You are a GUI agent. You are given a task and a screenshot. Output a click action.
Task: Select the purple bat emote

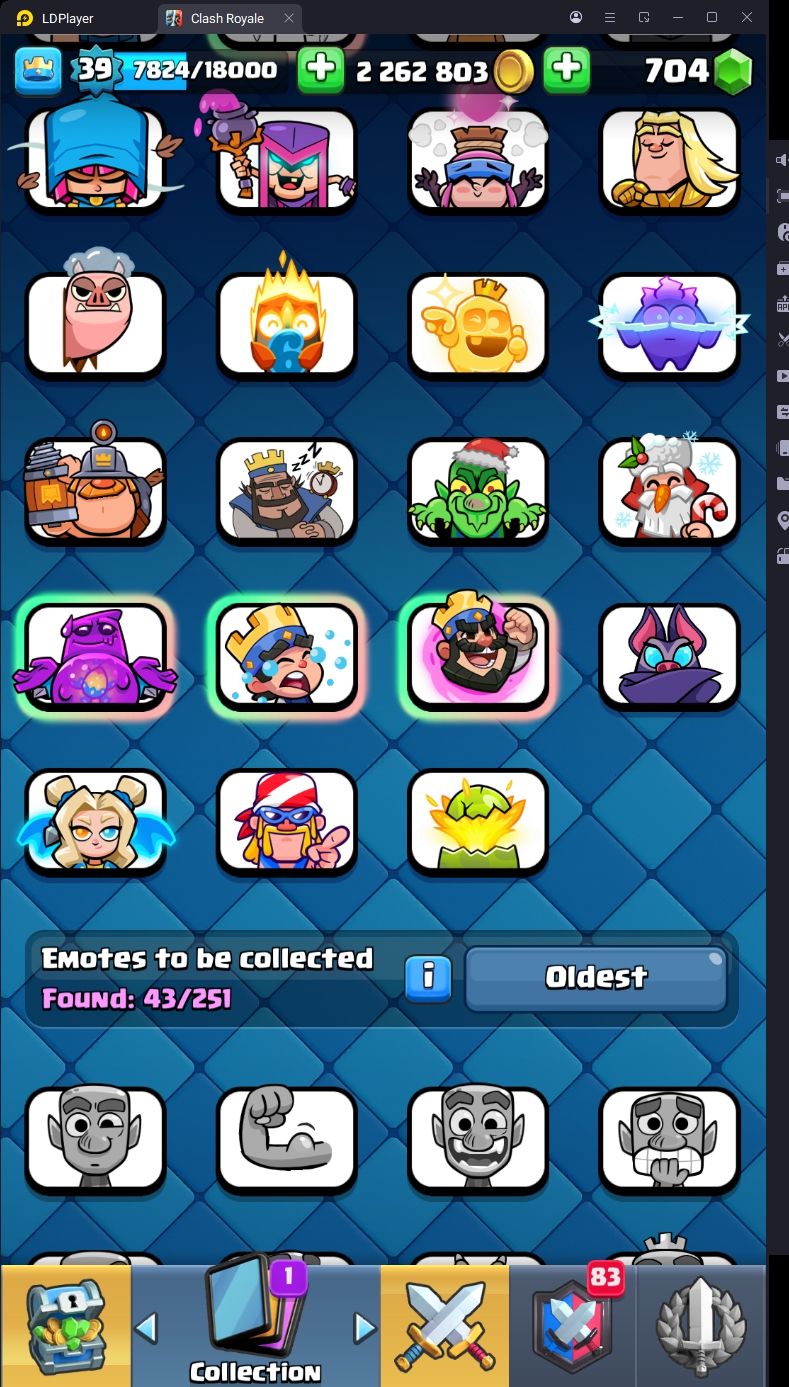click(x=669, y=656)
